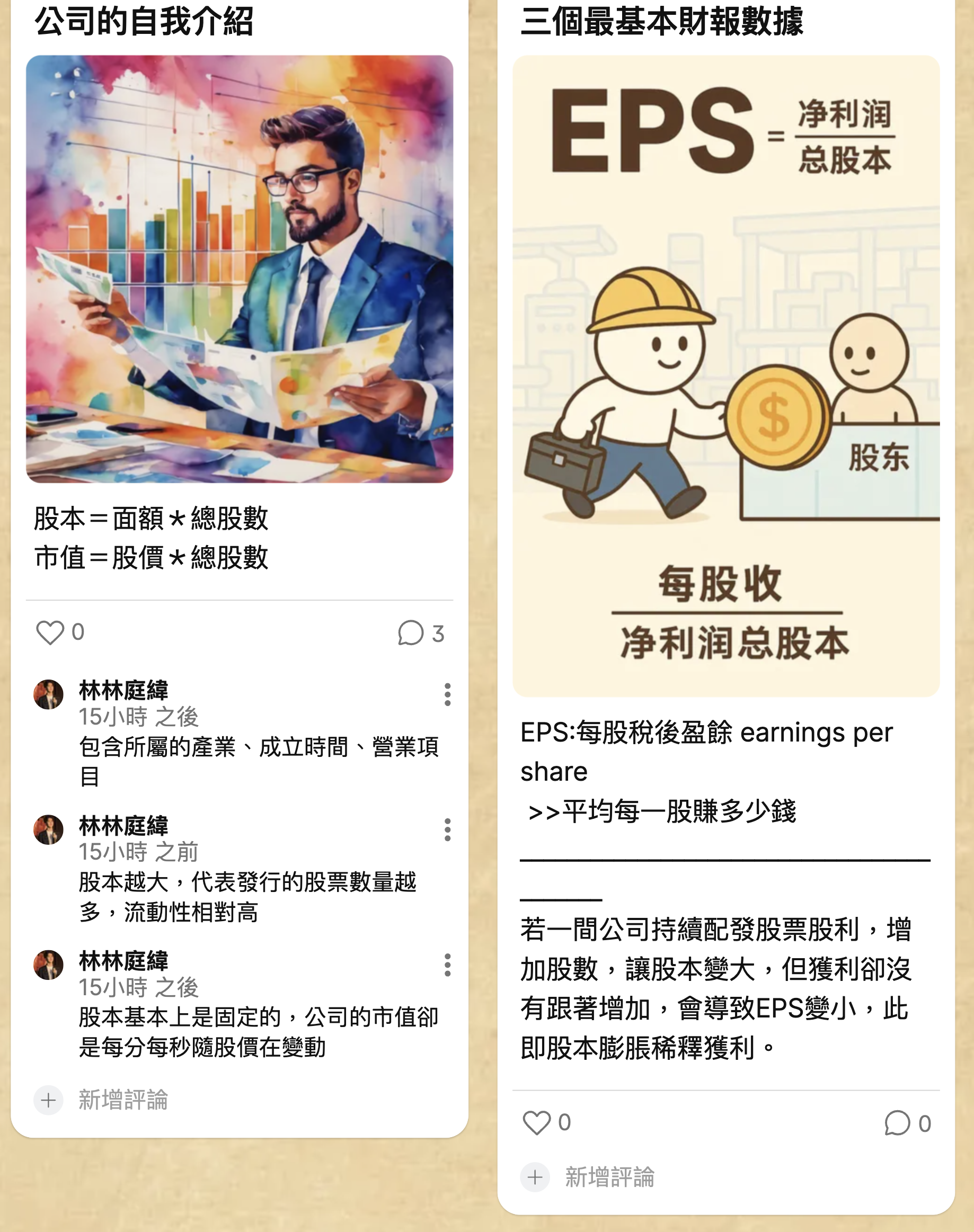Add a comment under 公司的自我介紹
This screenshot has height=1232, width=974.
(122, 1100)
